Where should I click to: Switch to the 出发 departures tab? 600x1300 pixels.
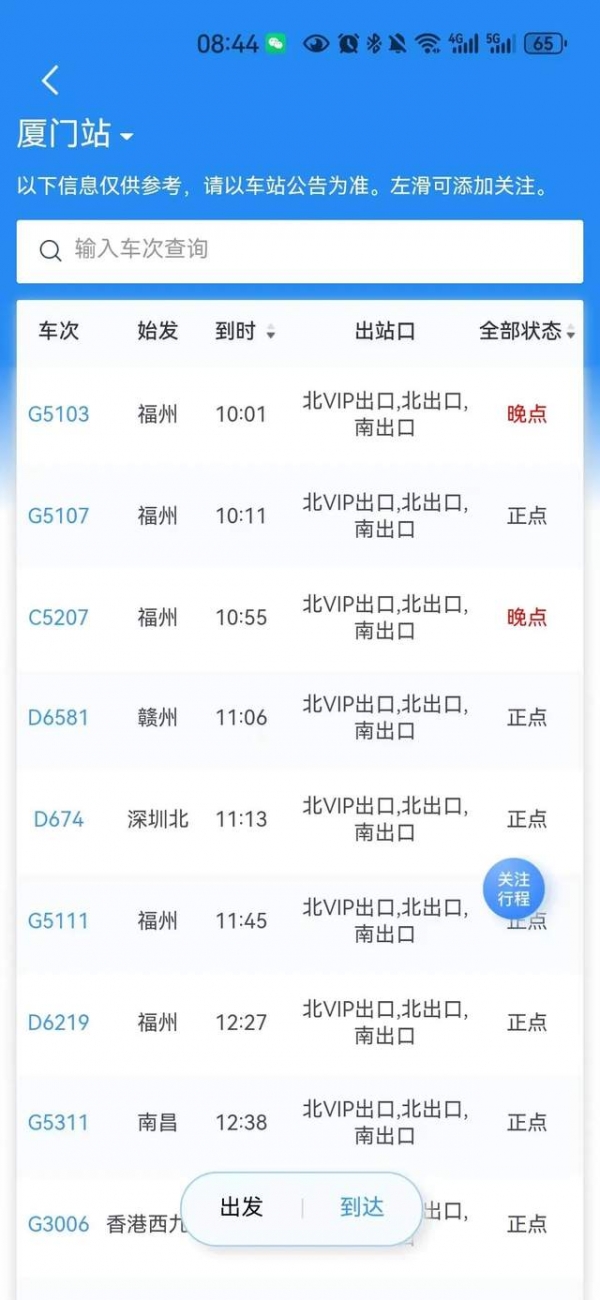click(x=241, y=1208)
